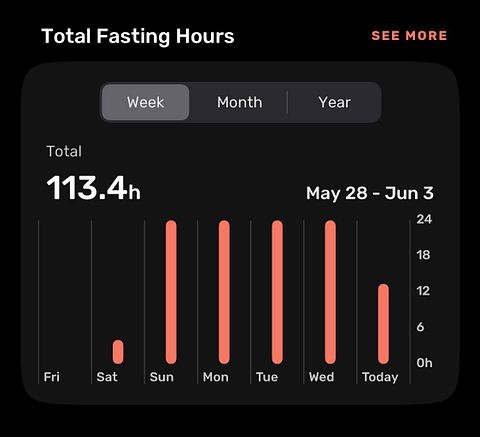
Task: Open SEE MORE for fasting hours
Action: coord(409,36)
